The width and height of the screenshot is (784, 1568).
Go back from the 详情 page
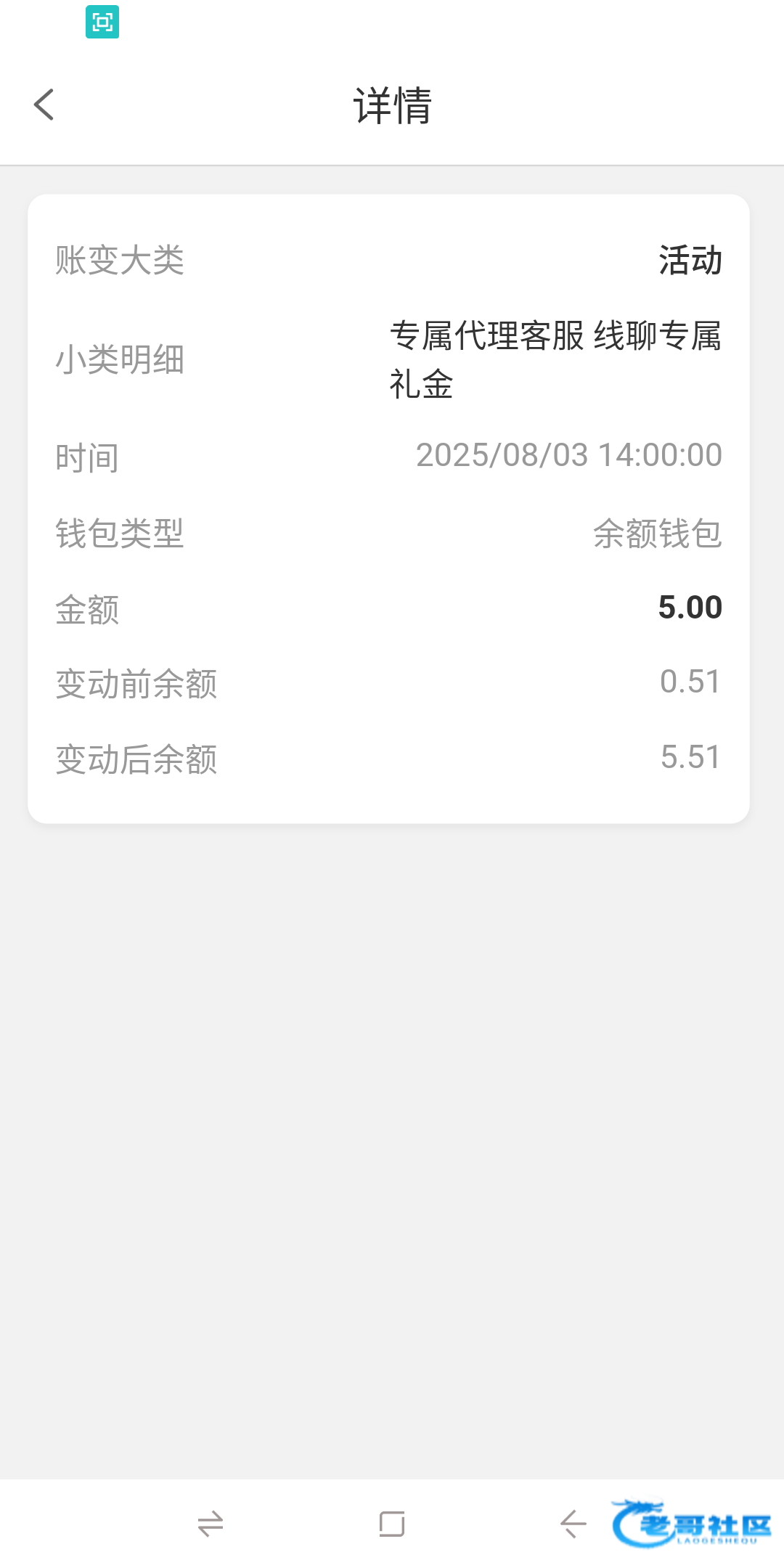pyautogui.click(x=44, y=105)
